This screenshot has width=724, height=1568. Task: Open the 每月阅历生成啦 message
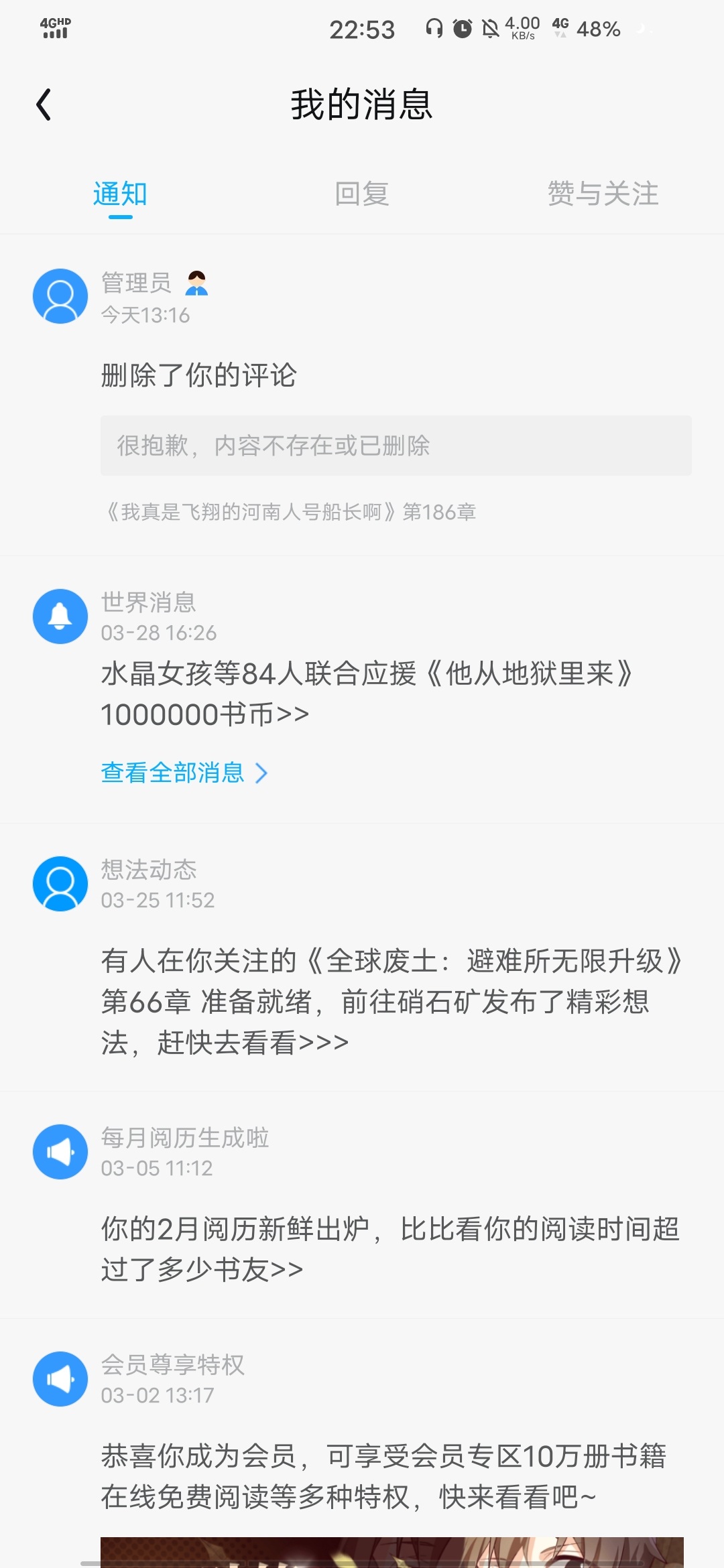[390, 1249]
